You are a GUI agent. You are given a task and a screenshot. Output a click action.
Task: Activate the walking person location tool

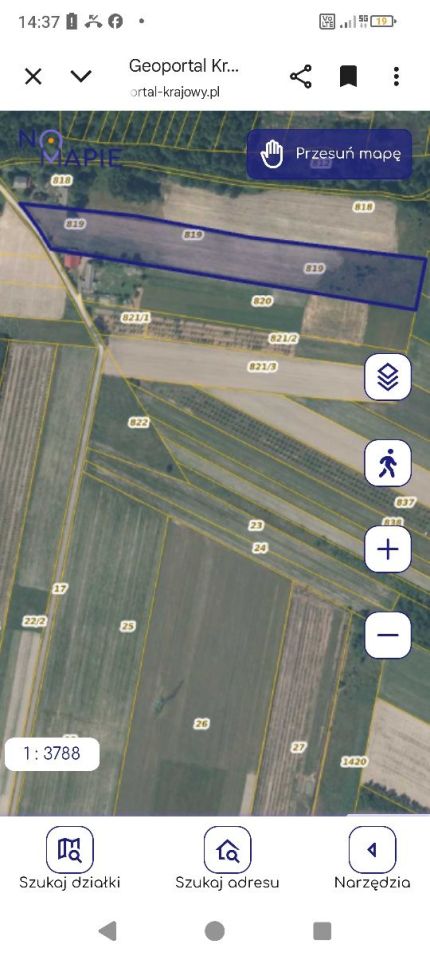[388, 463]
